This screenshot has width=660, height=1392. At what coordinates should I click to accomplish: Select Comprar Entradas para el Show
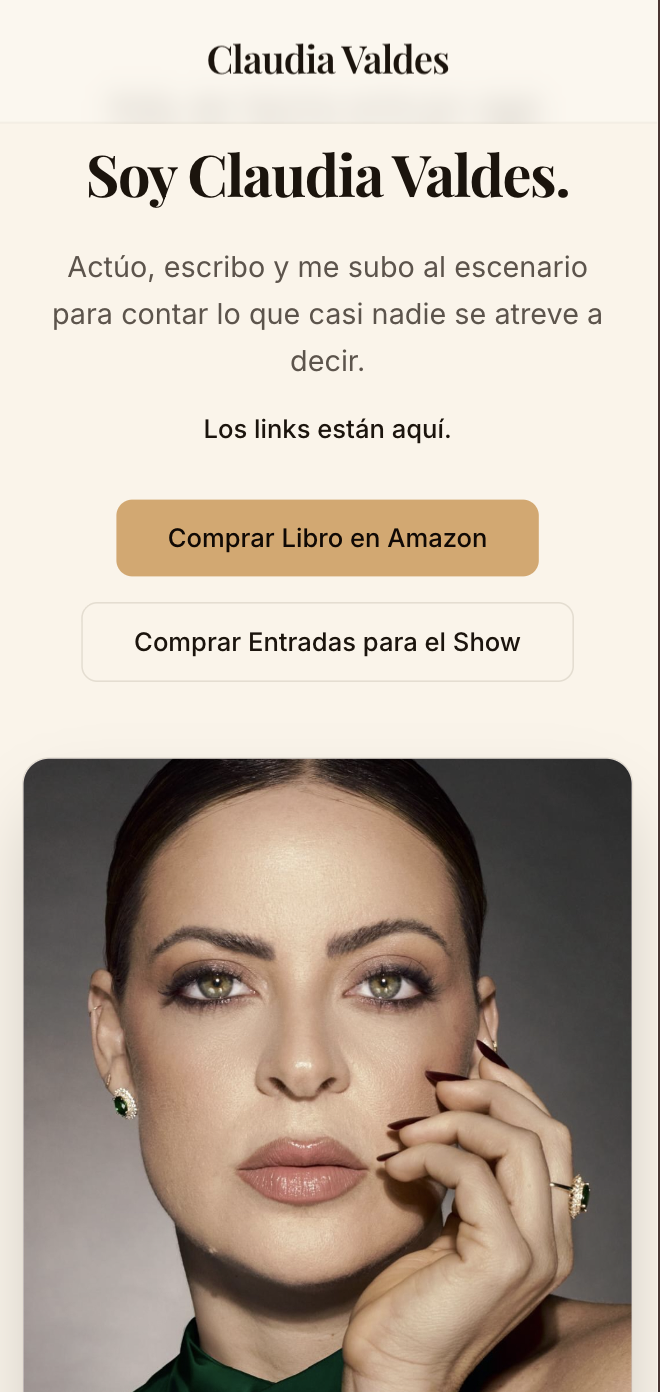[x=327, y=642]
